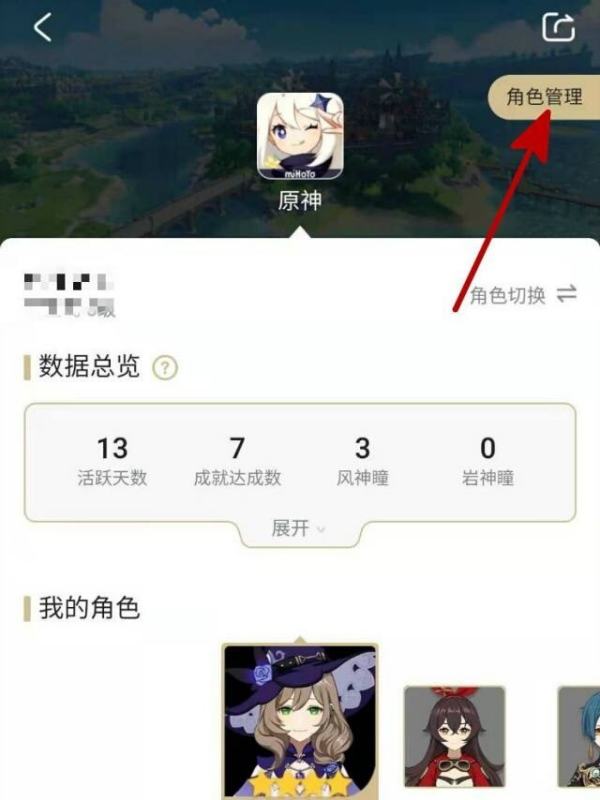Image resolution: width=600 pixels, height=800 pixels.
Task: Open the share icon
Action: [559, 28]
